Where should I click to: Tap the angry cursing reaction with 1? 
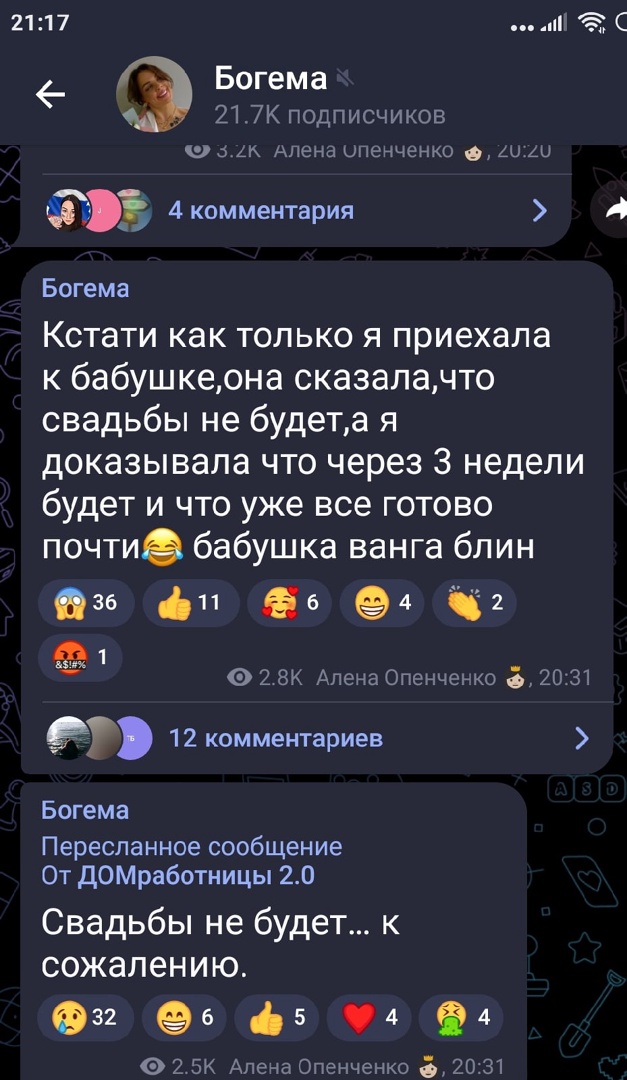81,657
